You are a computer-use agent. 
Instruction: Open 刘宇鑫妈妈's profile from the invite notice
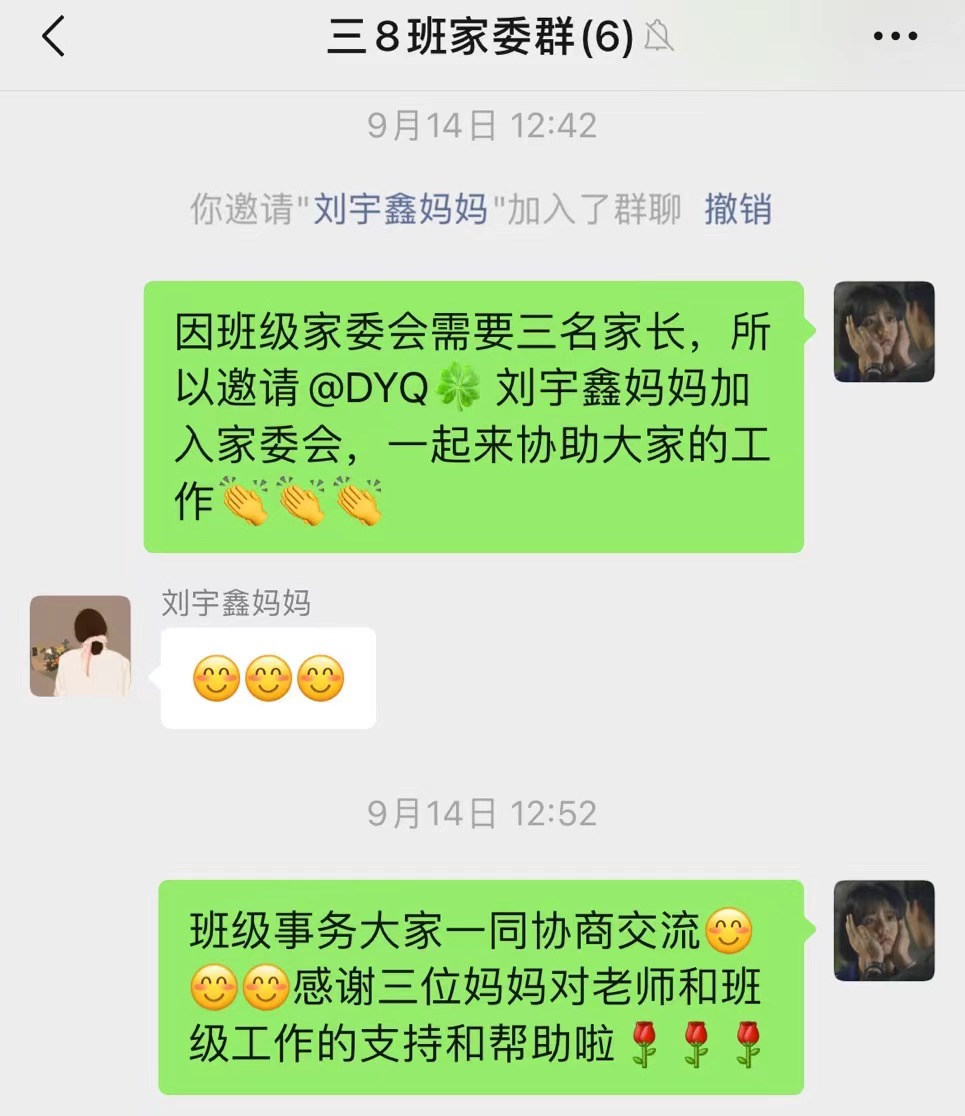click(400, 209)
